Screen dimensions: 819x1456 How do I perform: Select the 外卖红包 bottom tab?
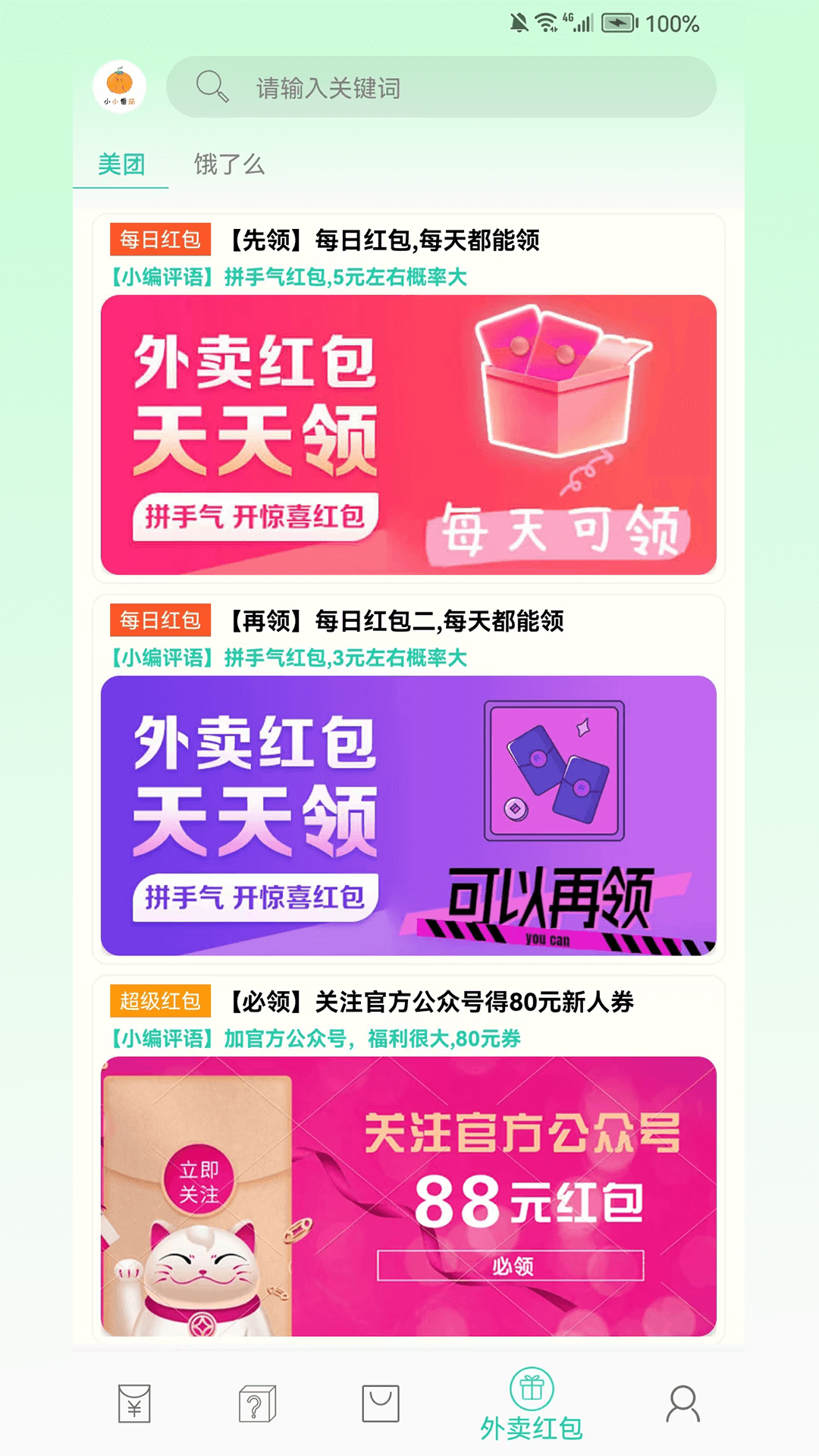(x=532, y=1404)
